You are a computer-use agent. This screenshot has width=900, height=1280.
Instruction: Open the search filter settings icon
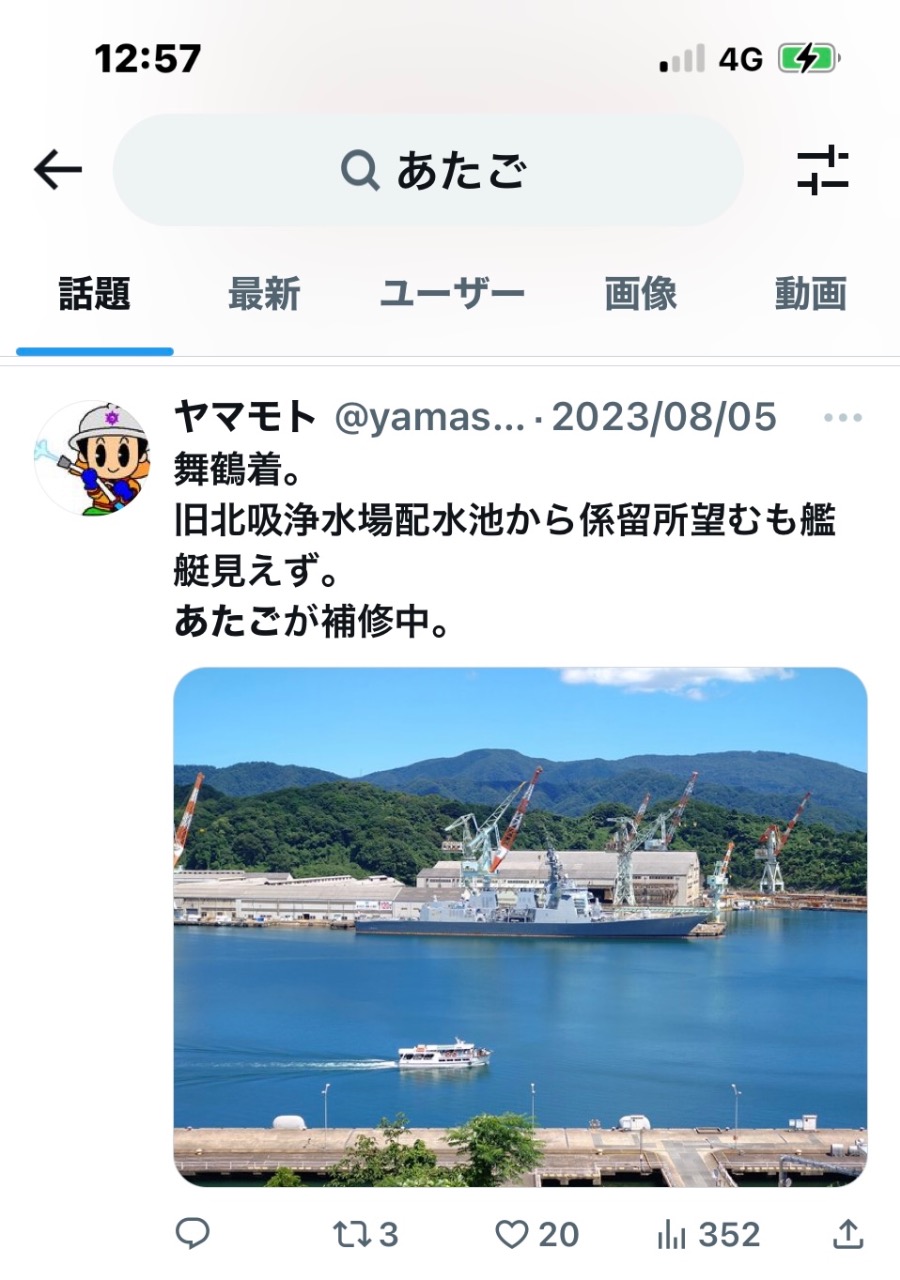(x=822, y=171)
